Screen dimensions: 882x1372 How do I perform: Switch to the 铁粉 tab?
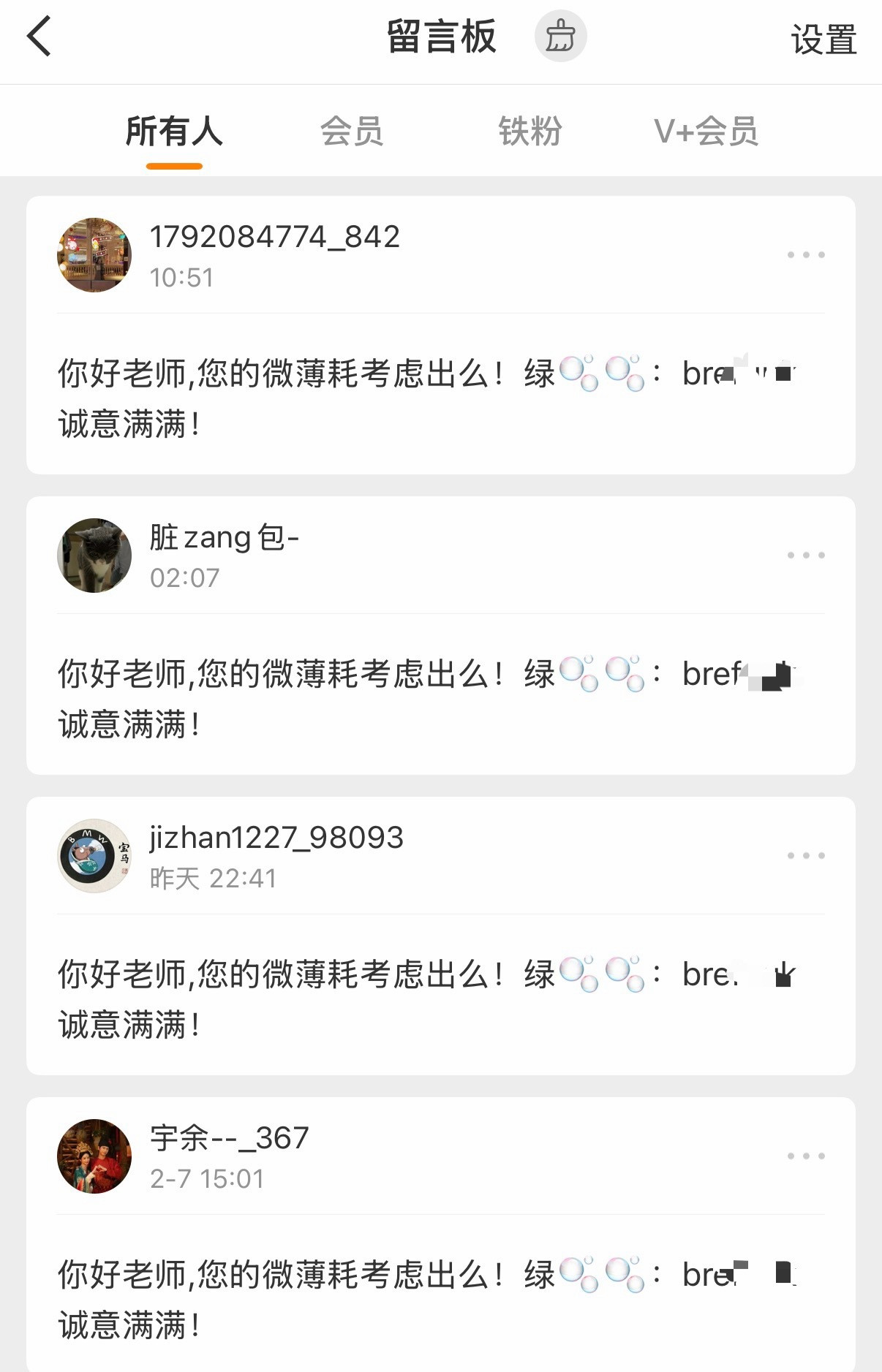pyautogui.click(x=530, y=130)
